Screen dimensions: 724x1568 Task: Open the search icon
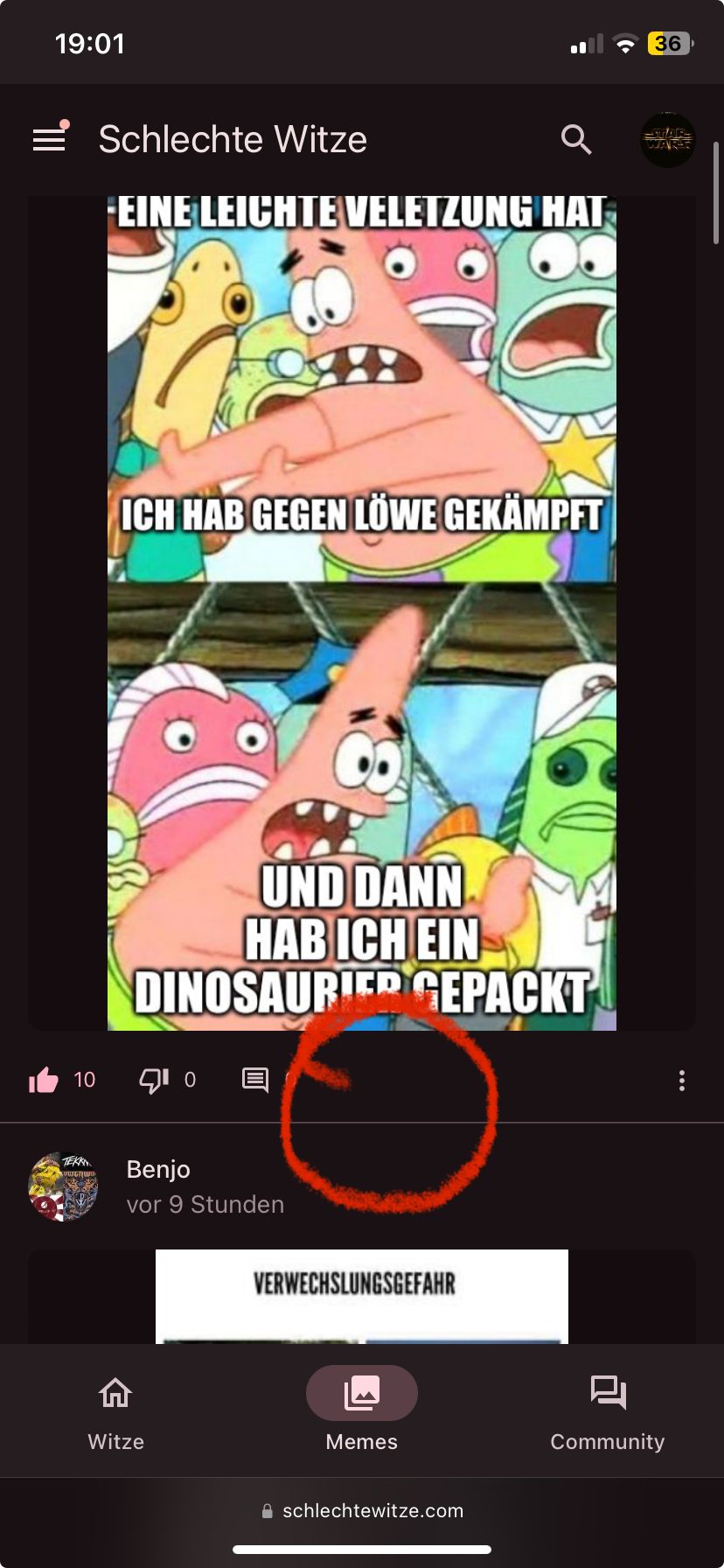tap(576, 139)
